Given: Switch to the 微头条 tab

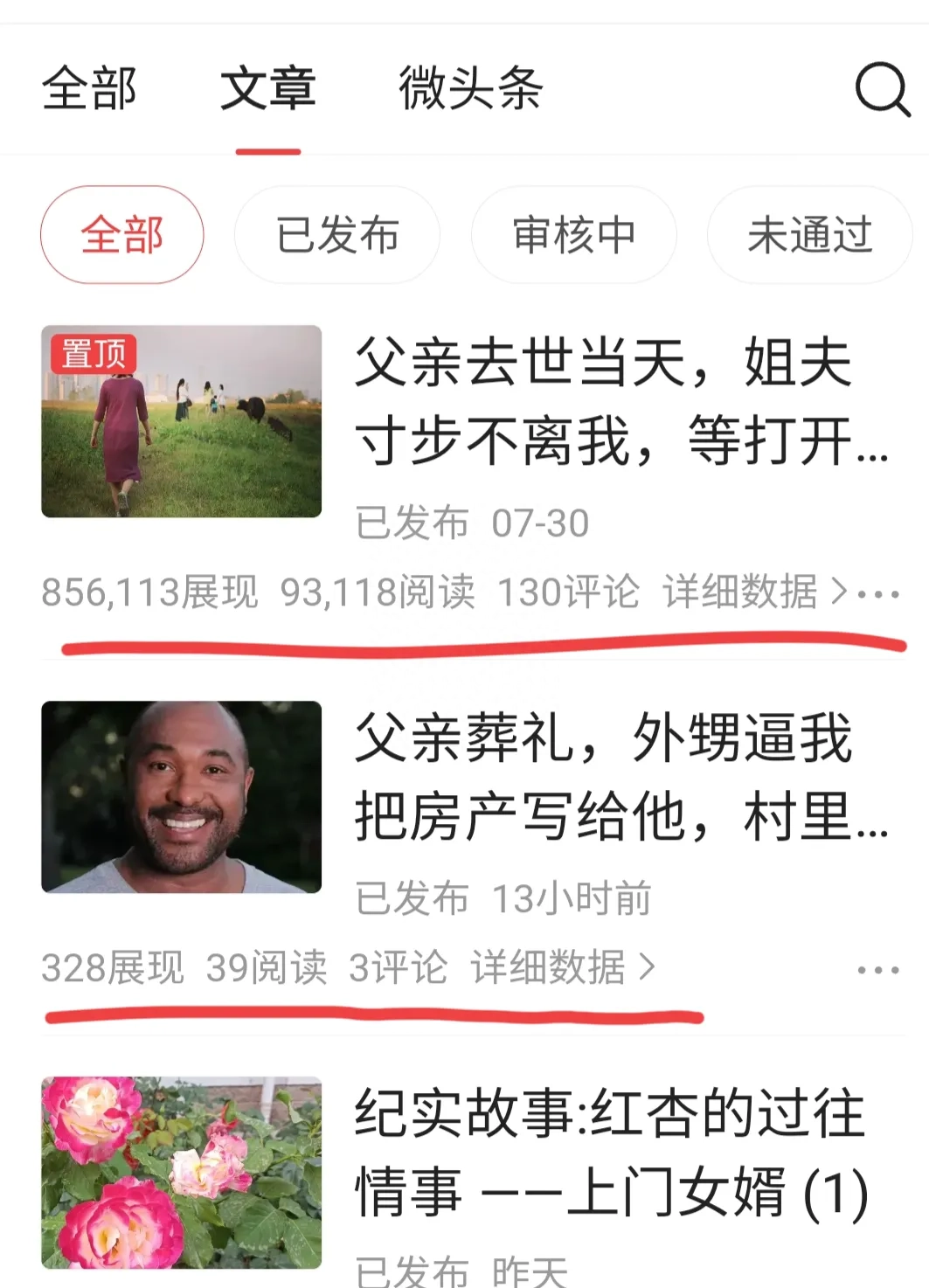Looking at the screenshot, I should click(471, 89).
